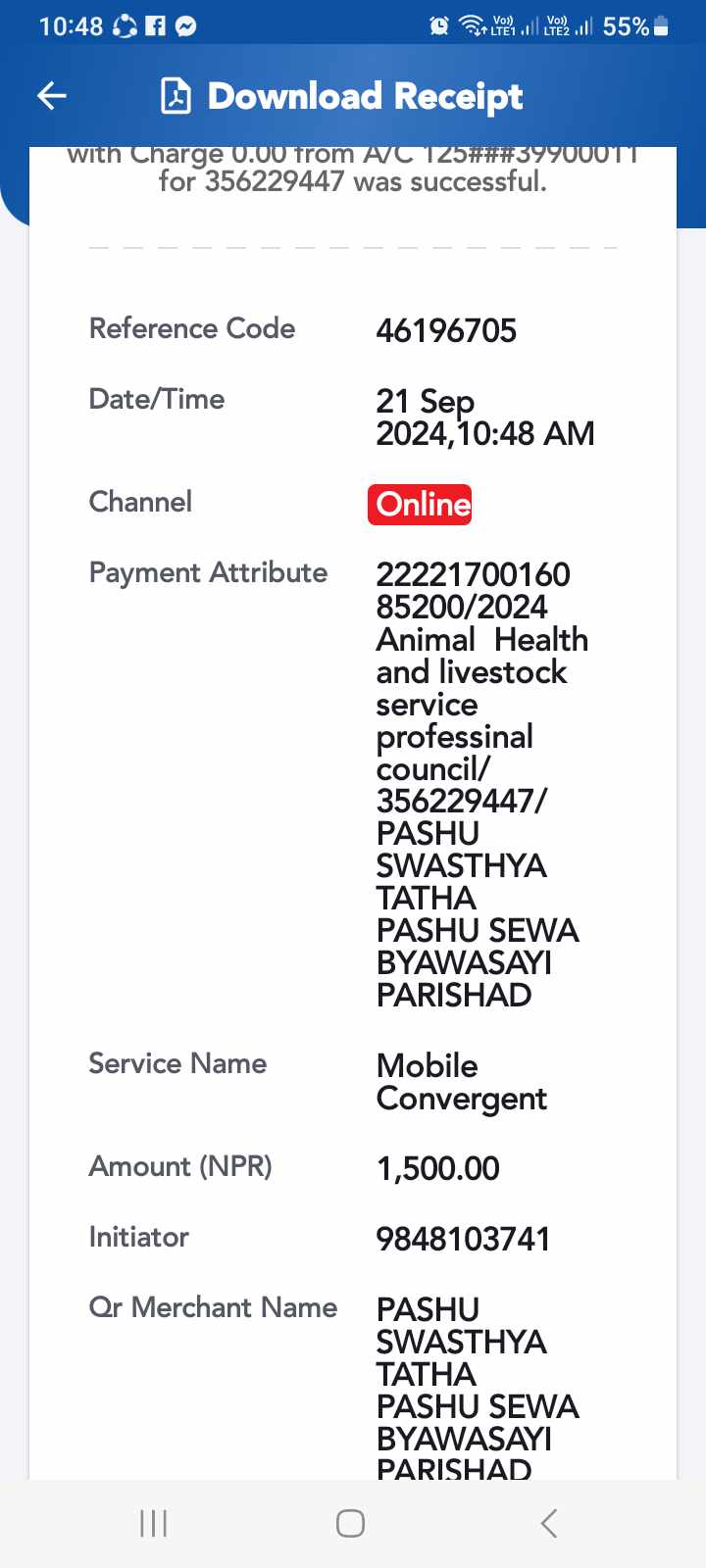The width and height of the screenshot is (706, 1568).
Task: Open recent apps from navigation bar
Action: click(x=154, y=1523)
